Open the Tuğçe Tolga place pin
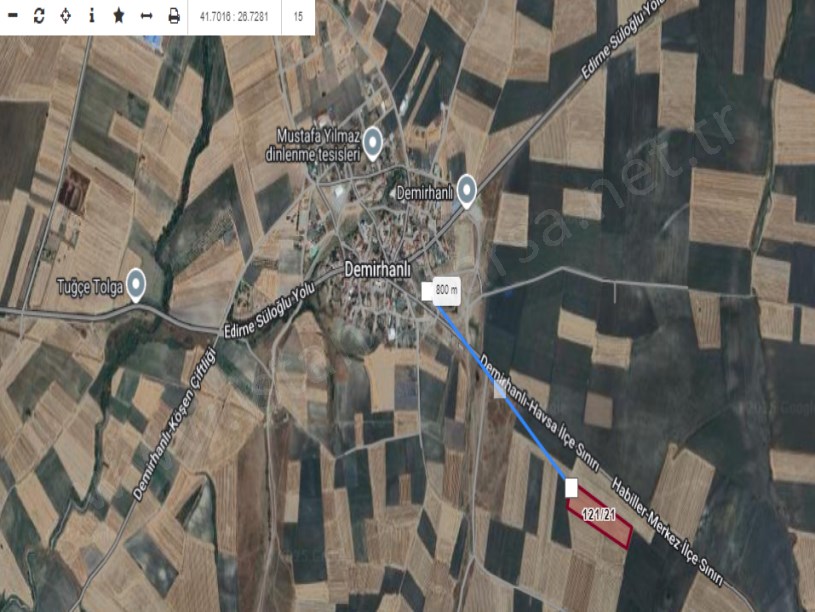The width and height of the screenshot is (815, 612). click(x=135, y=283)
